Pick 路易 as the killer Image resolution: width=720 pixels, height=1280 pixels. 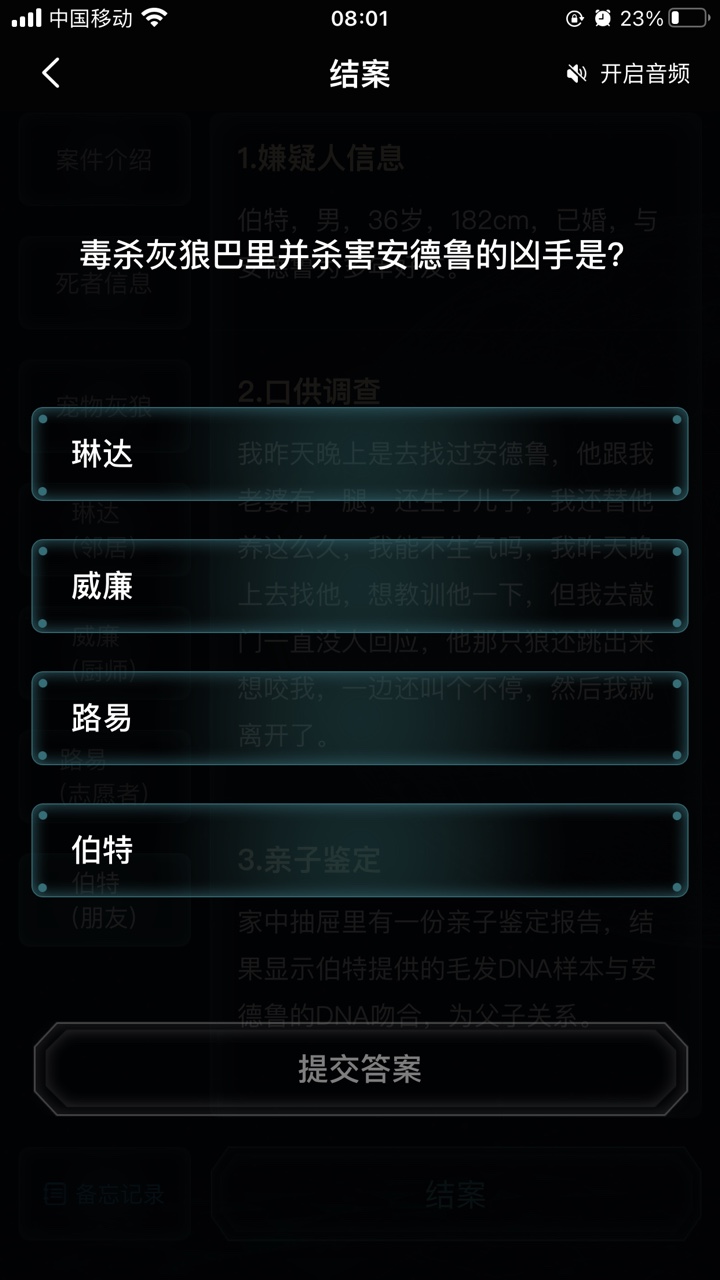(360, 718)
